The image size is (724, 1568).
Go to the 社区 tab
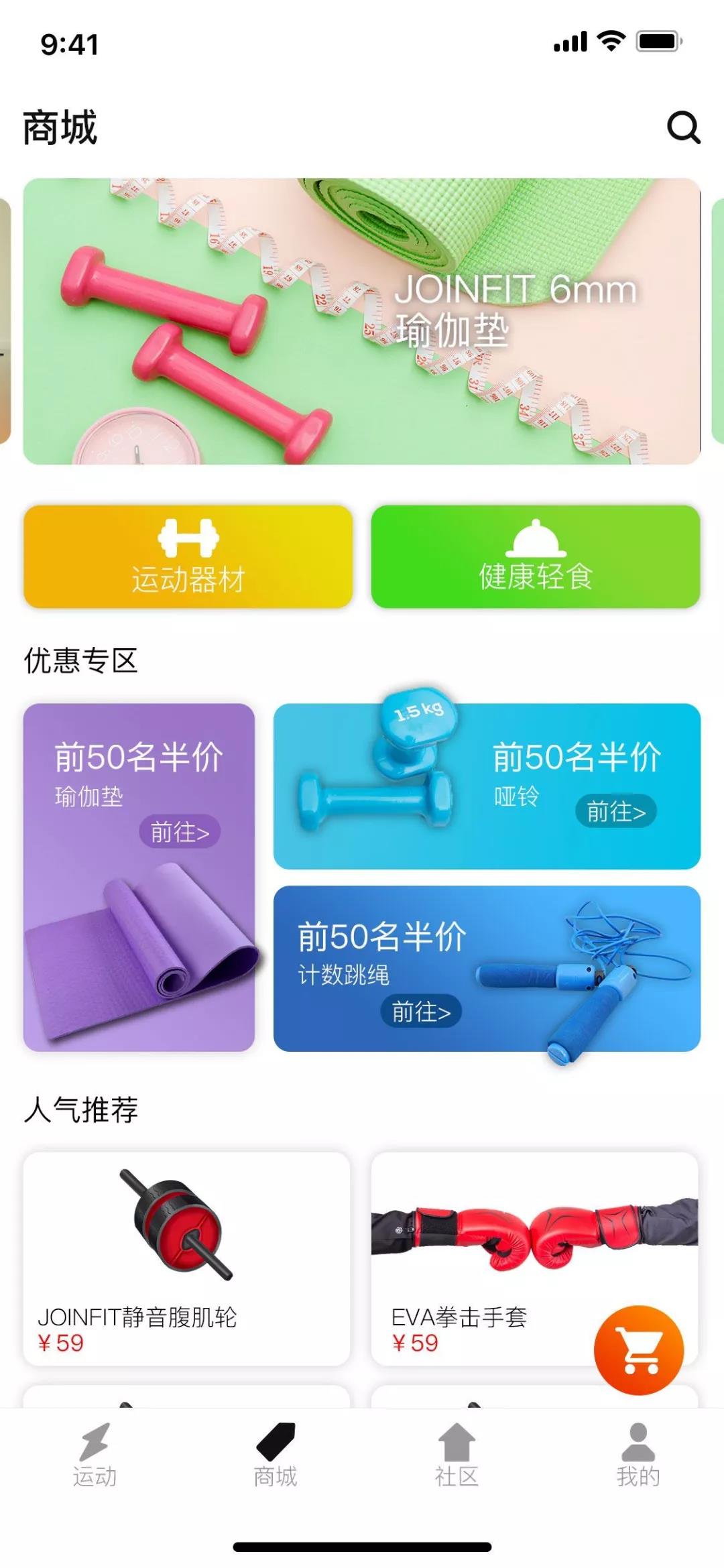(457, 1455)
